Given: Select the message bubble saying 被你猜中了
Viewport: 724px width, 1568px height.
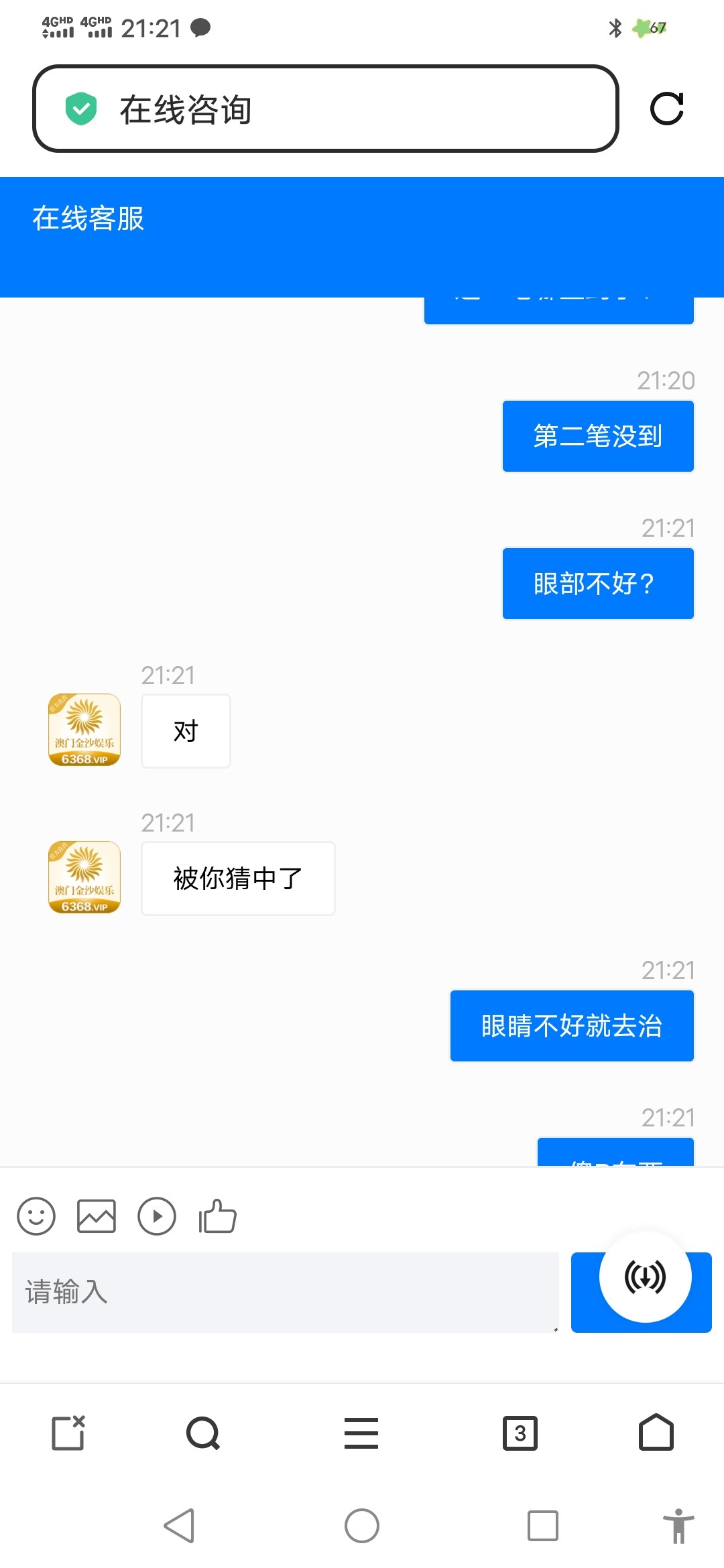Looking at the screenshot, I should [237, 878].
